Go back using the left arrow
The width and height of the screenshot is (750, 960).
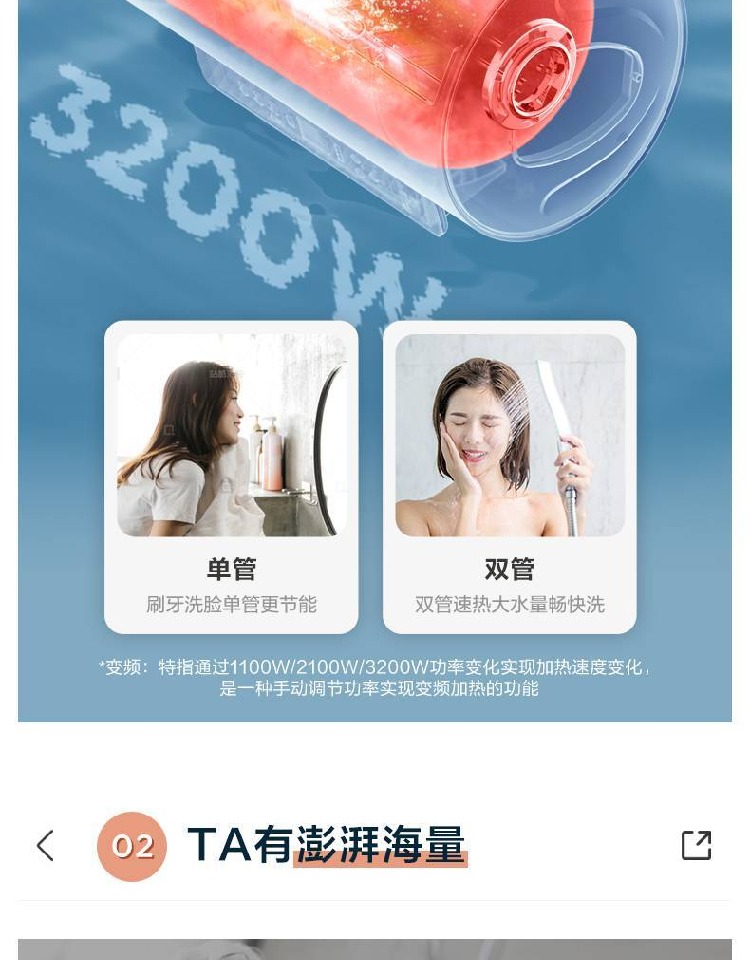pyautogui.click(x=45, y=846)
